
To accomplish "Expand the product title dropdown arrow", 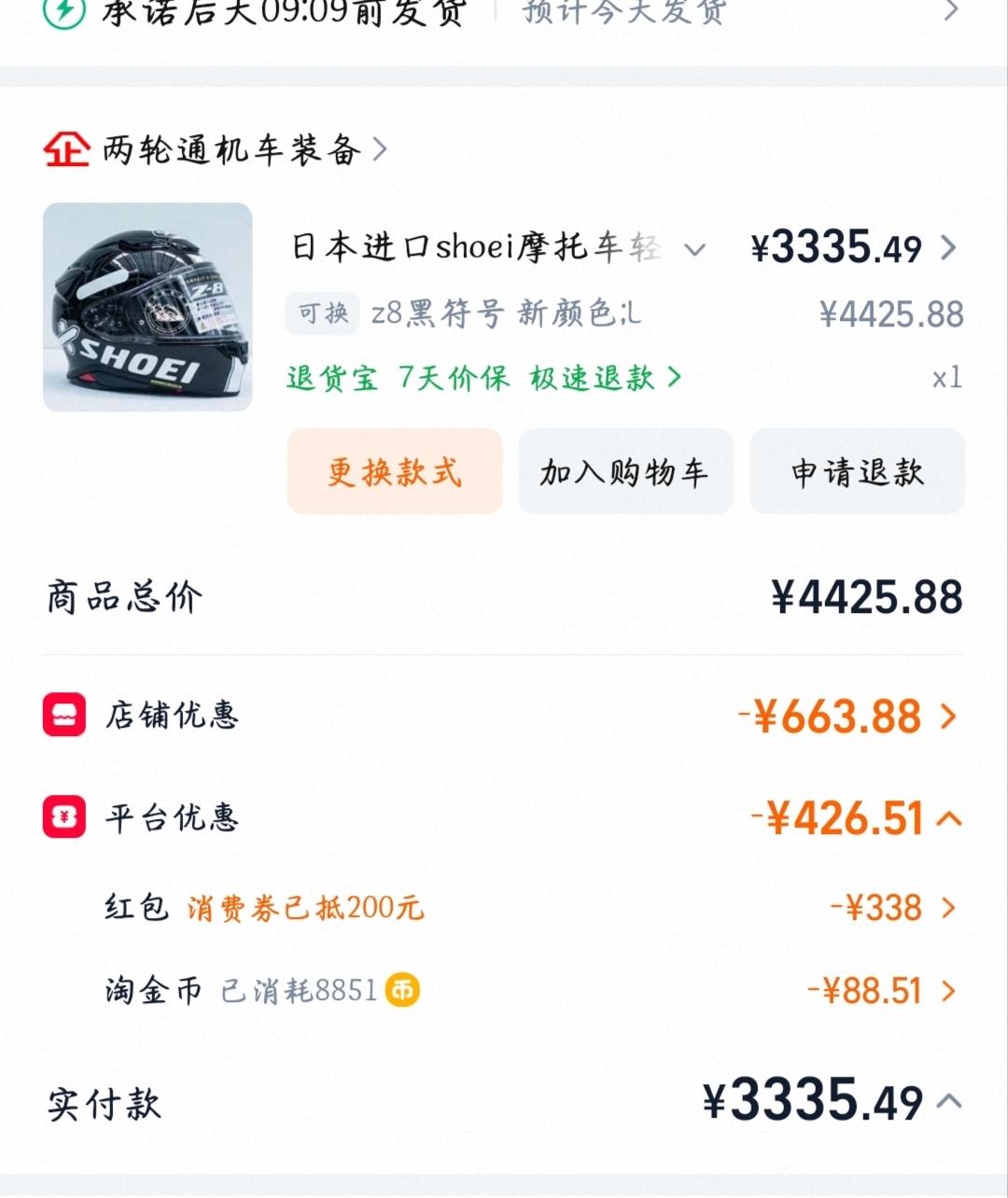I will pyautogui.click(x=694, y=250).
